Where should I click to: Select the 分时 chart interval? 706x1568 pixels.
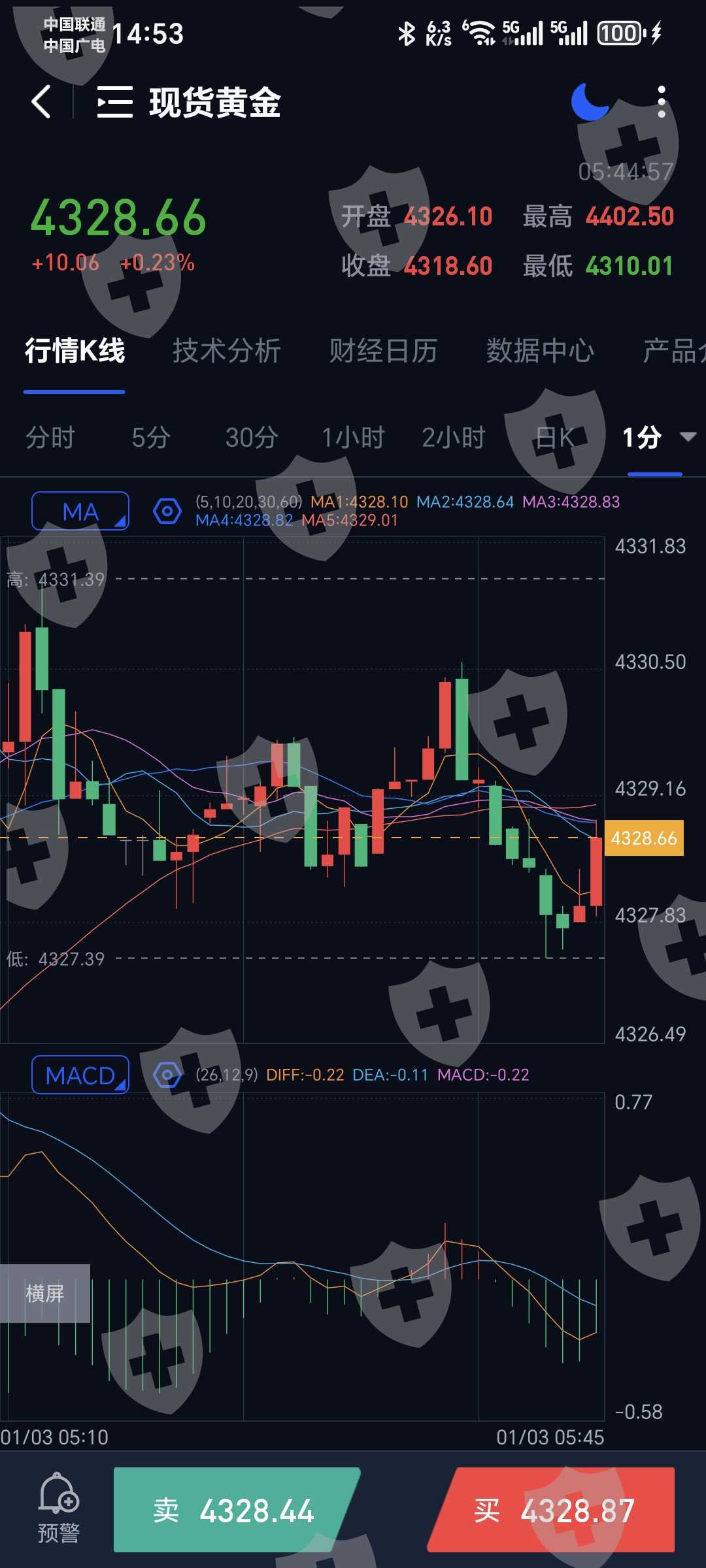50,438
